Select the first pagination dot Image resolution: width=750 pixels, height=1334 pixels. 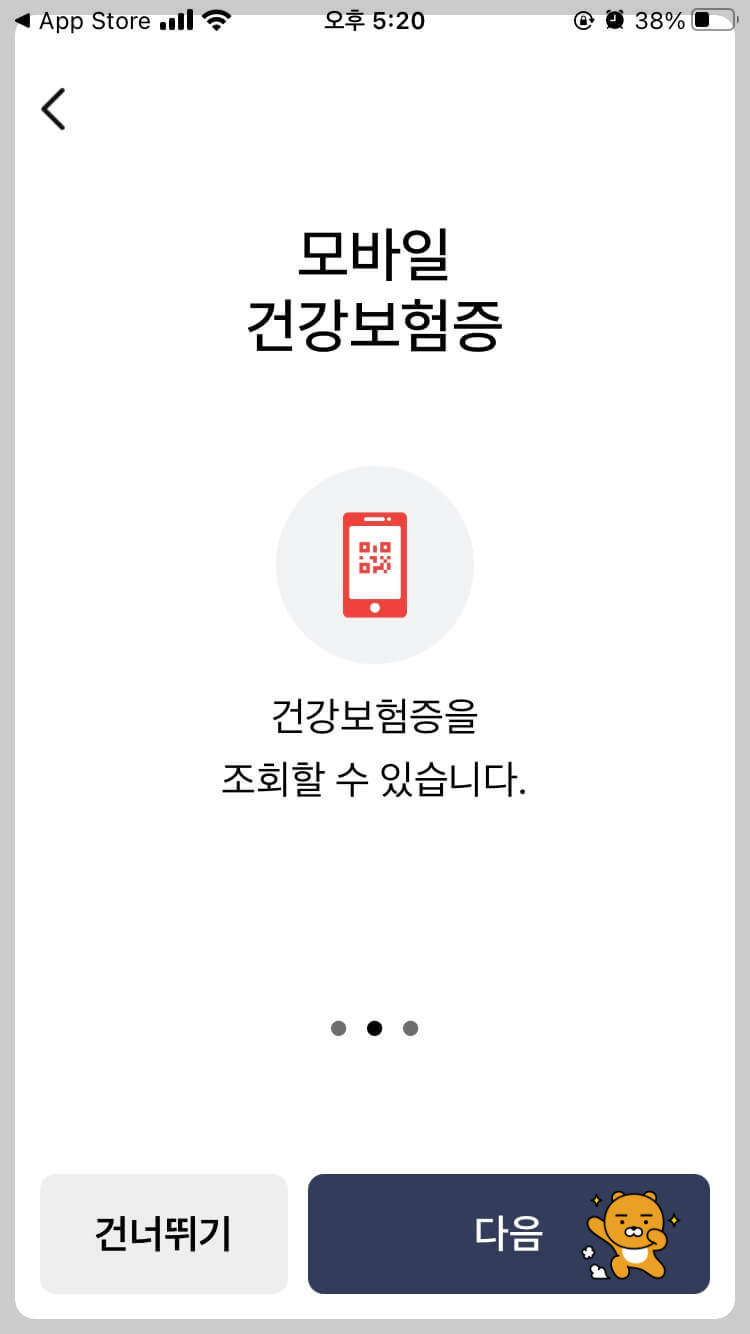pos(340,1027)
